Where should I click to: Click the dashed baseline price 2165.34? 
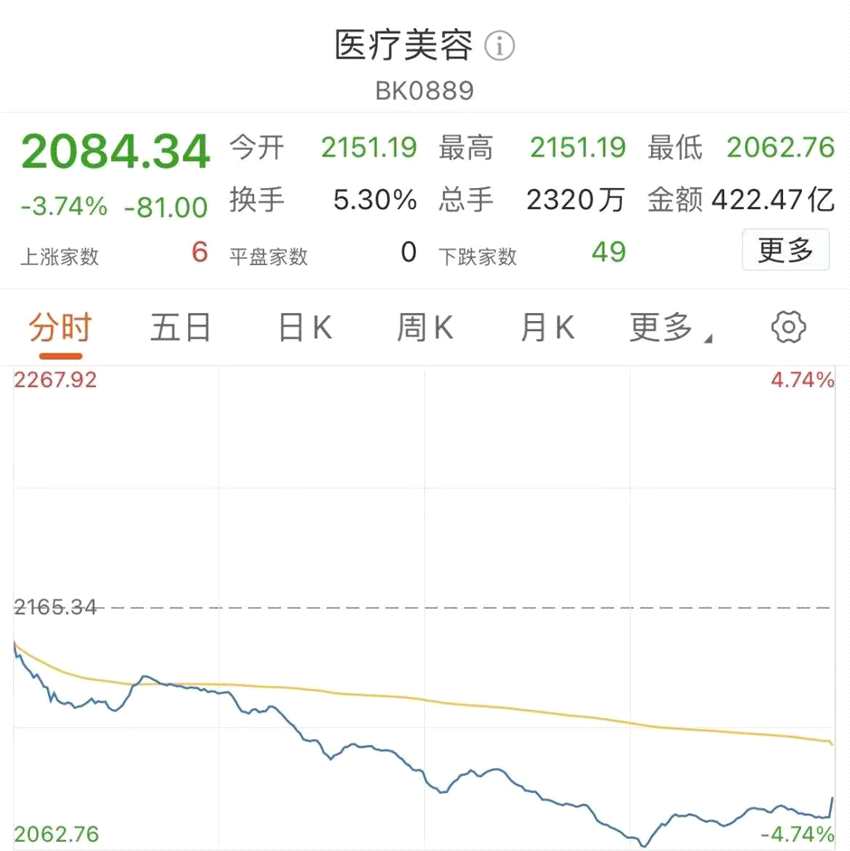pos(55,607)
